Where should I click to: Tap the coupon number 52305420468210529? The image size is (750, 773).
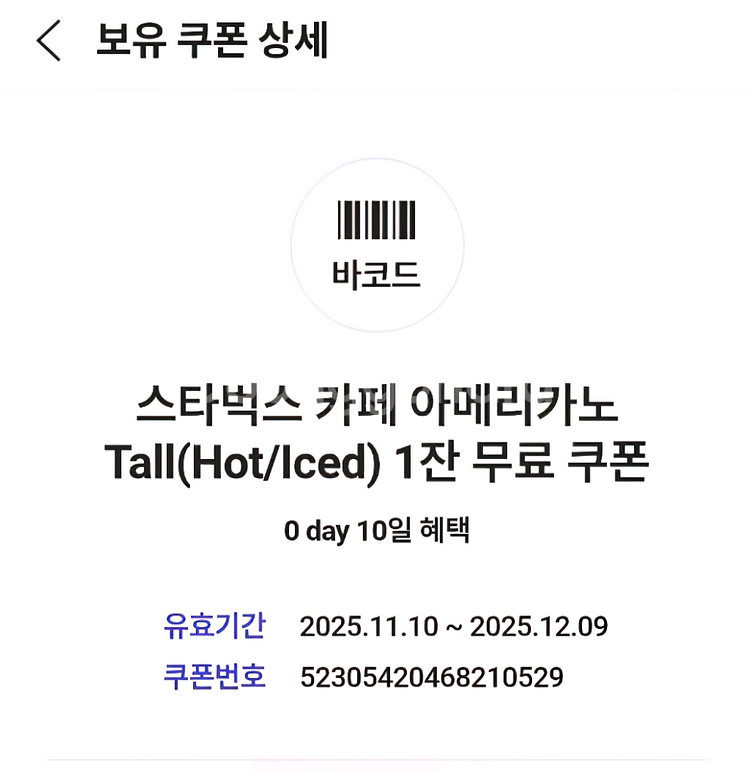coord(430,677)
